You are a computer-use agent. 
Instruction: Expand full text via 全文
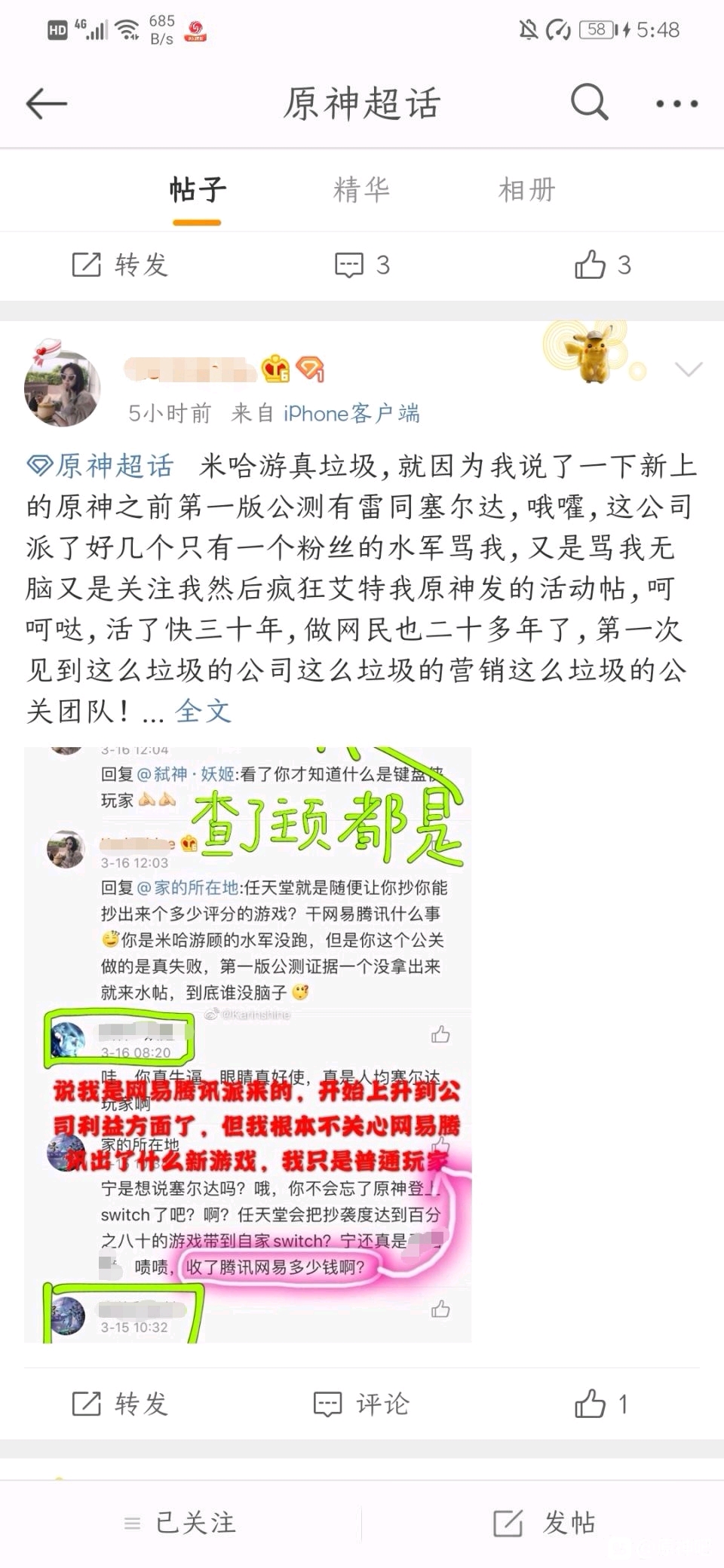[x=203, y=711]
